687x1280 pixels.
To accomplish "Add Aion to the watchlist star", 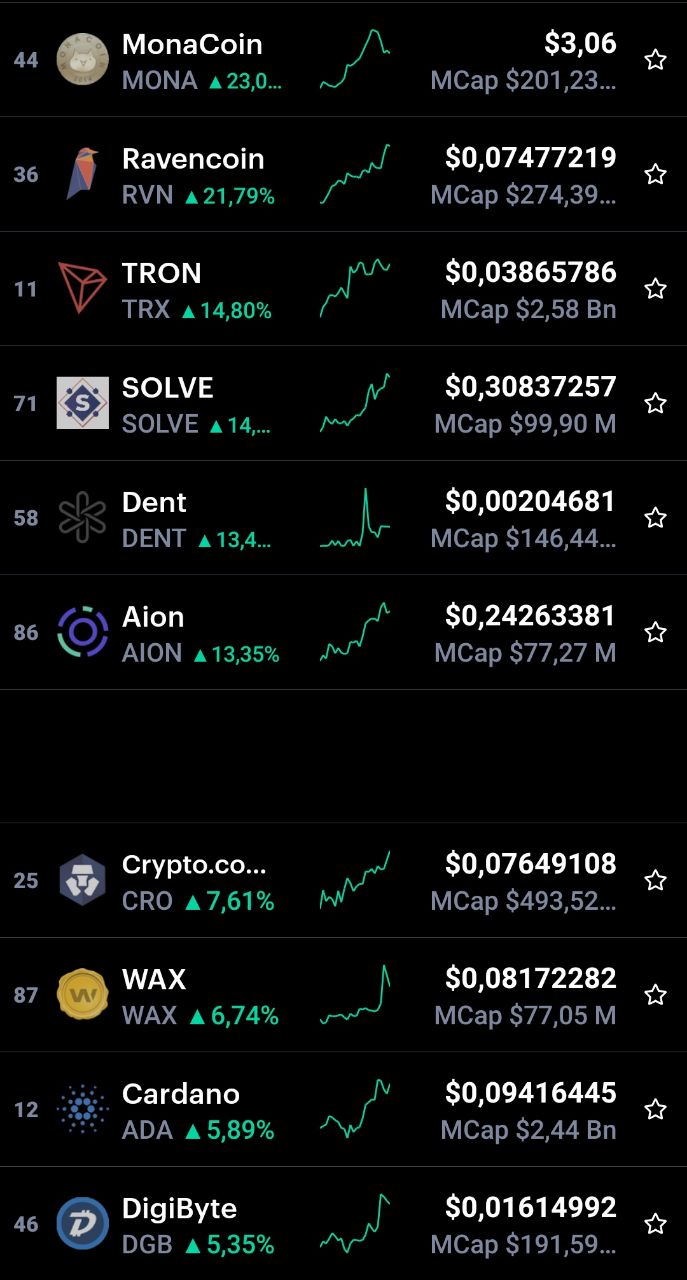I will [x=655, y=632].
